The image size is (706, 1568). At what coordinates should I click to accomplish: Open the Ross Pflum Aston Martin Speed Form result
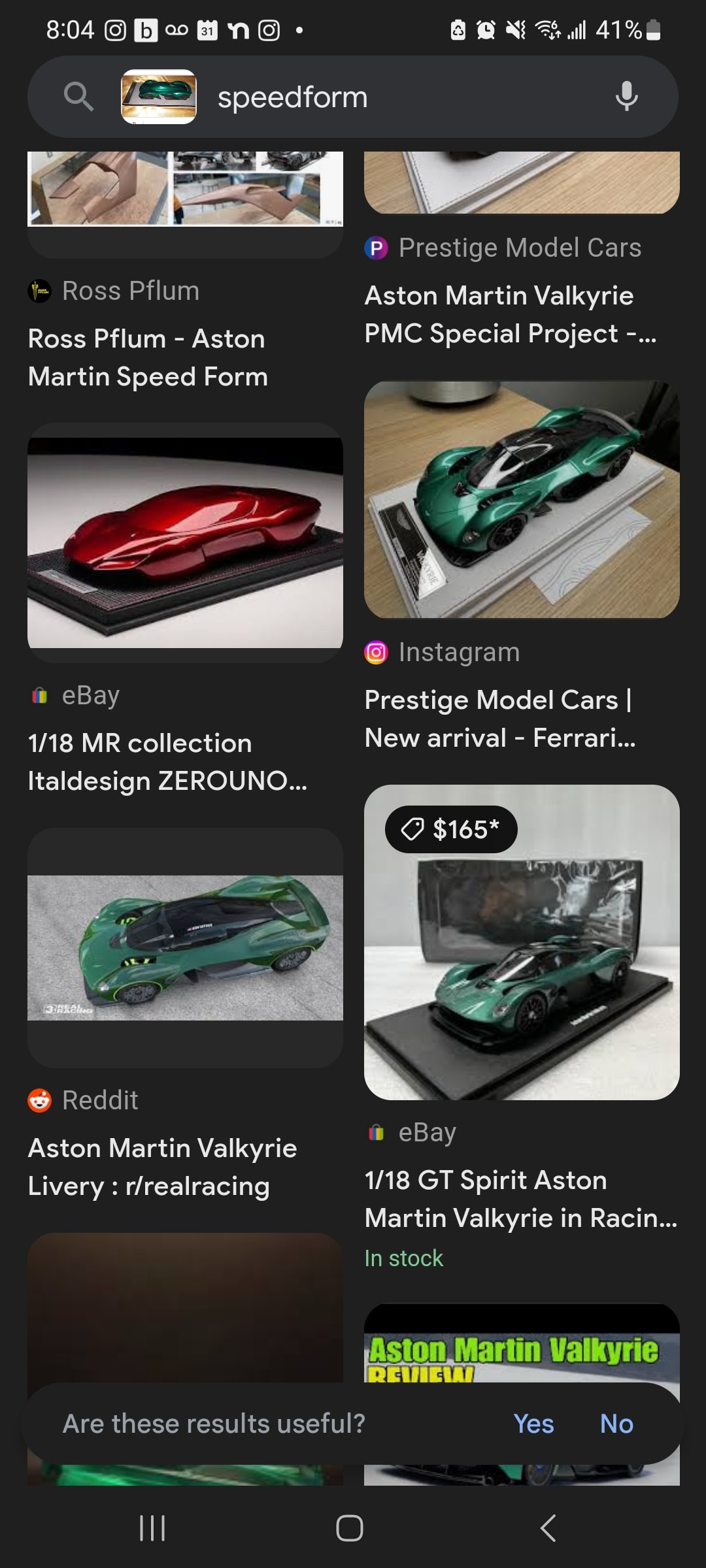(x=148, y=357)
